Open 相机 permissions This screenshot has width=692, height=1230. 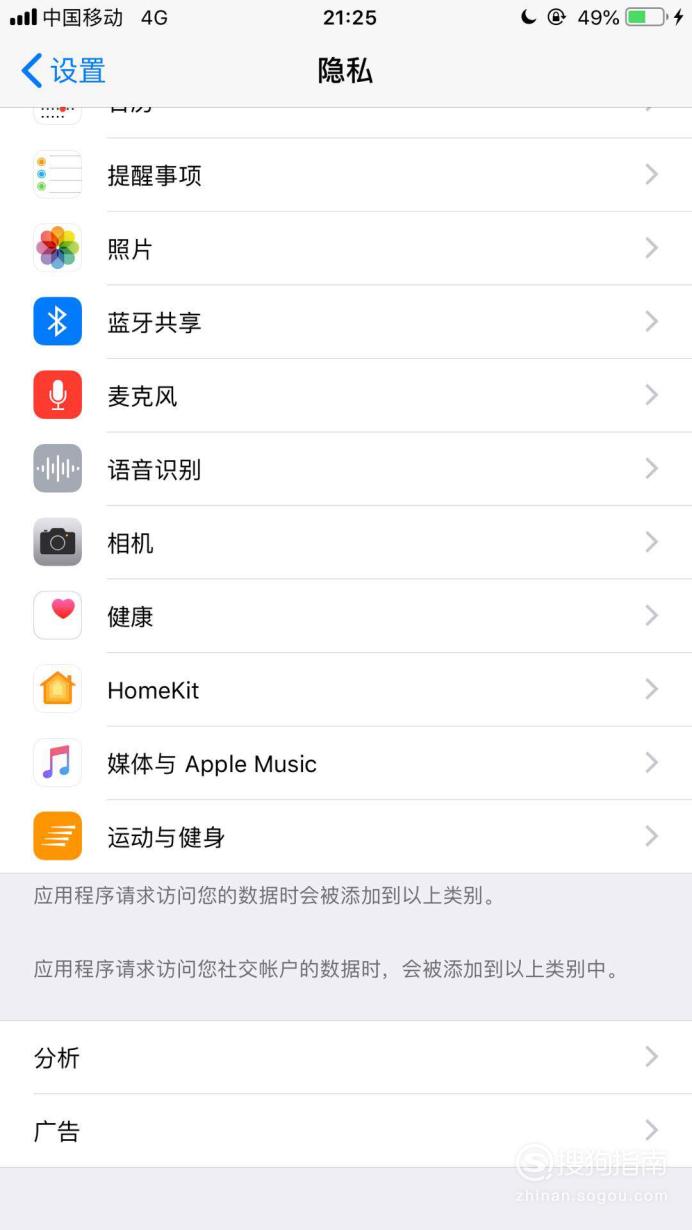(x=346, y=543)
